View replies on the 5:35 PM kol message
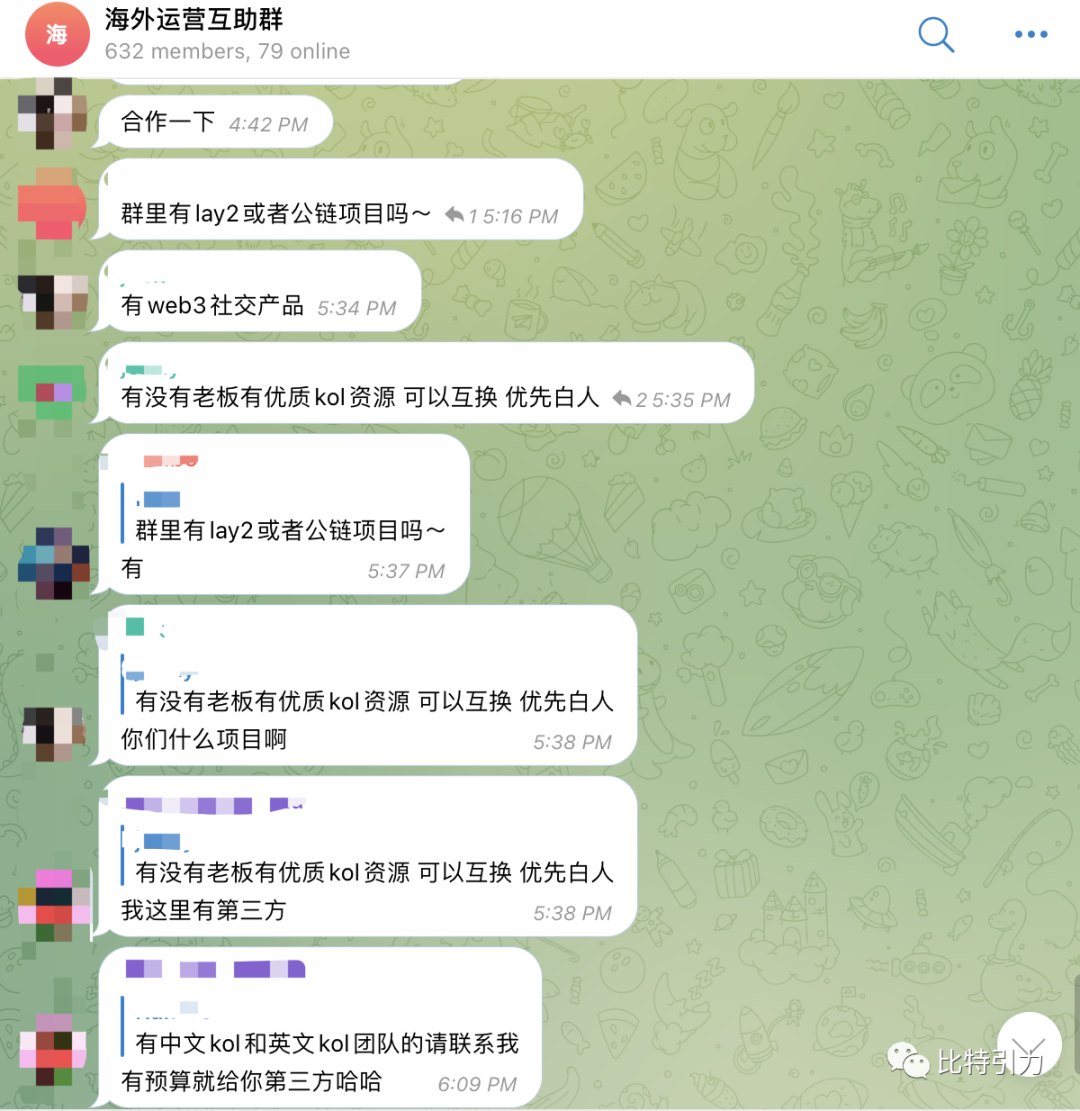Screen dimensions: 1080x1111 tap(629, 399)
